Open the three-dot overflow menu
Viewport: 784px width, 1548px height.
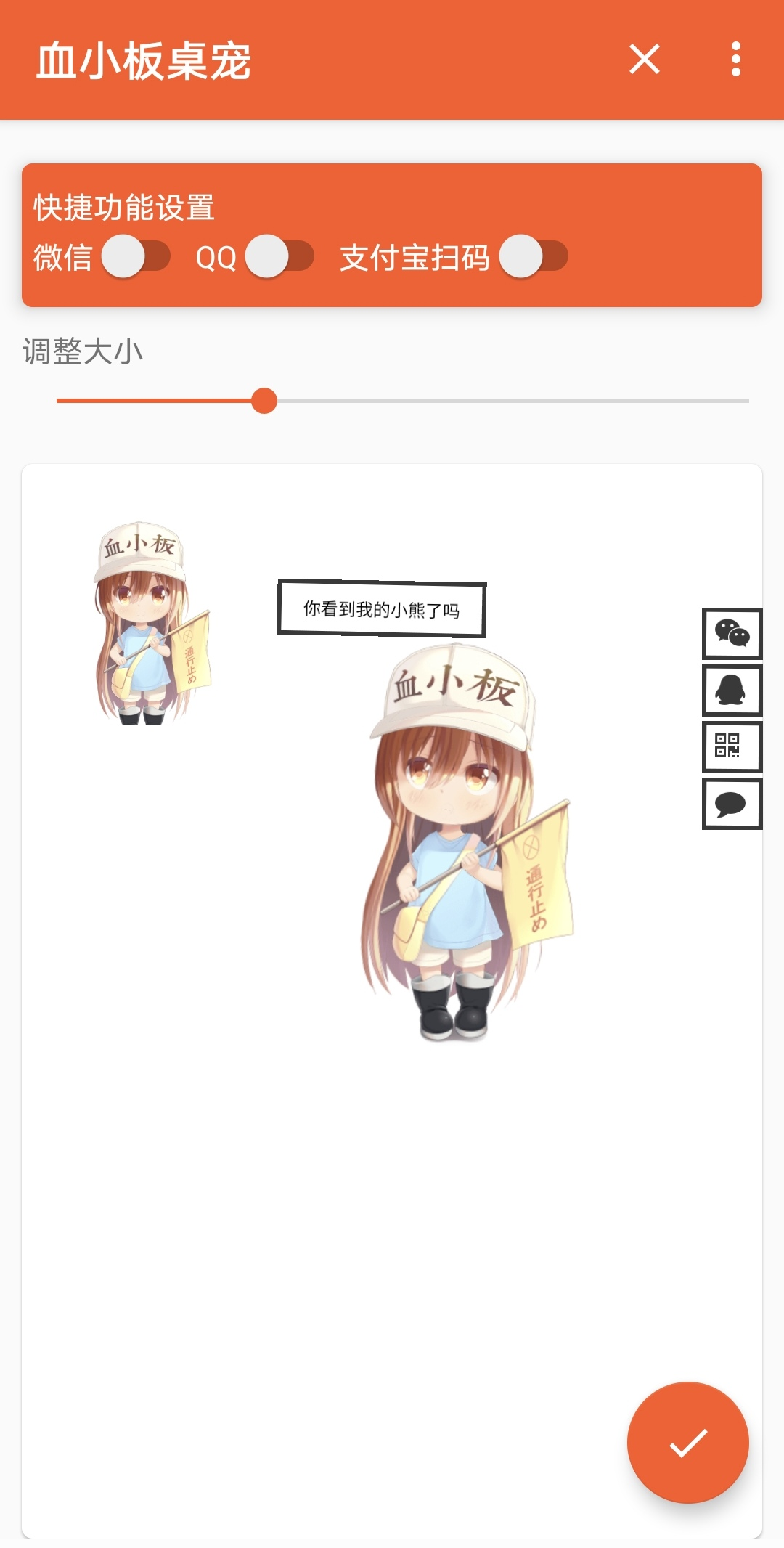(737, 60)
